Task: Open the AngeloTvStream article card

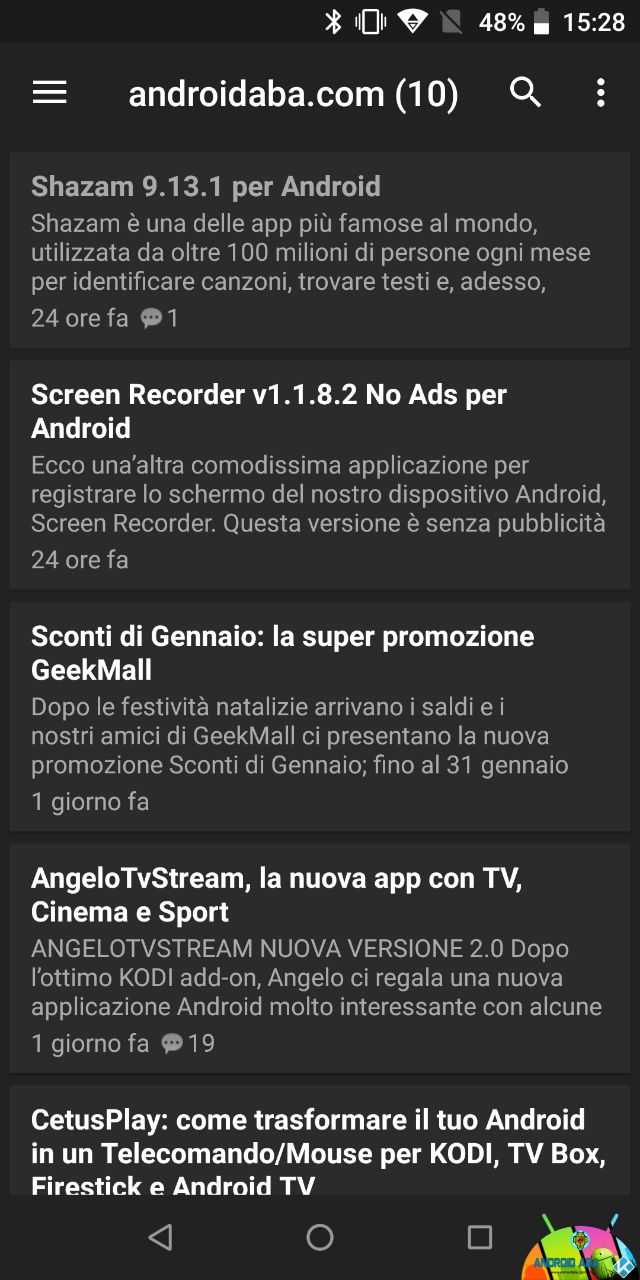Action: [x=320, y=959]
